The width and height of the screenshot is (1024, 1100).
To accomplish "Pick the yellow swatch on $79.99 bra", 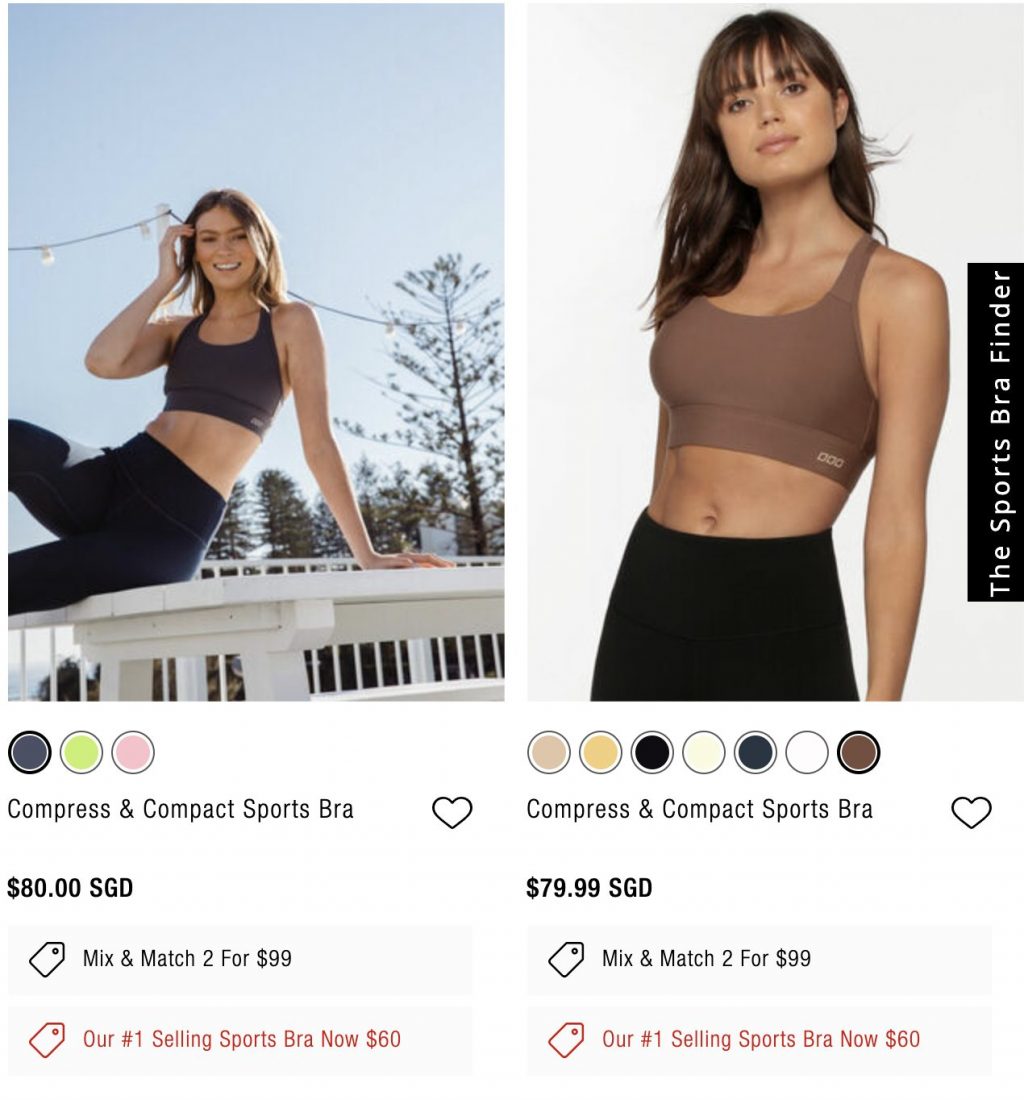I will click(600, 752).
